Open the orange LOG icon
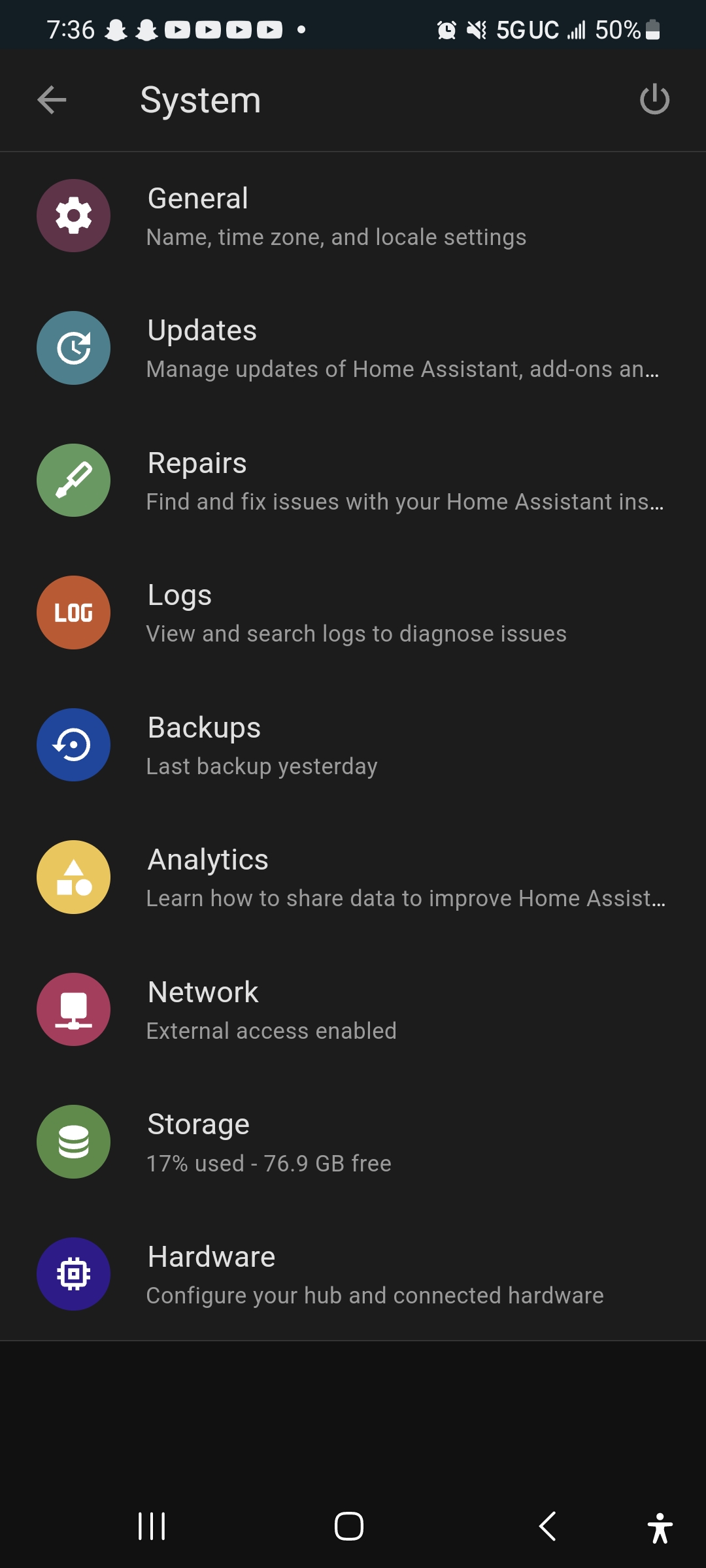 (x=73, y=613)
